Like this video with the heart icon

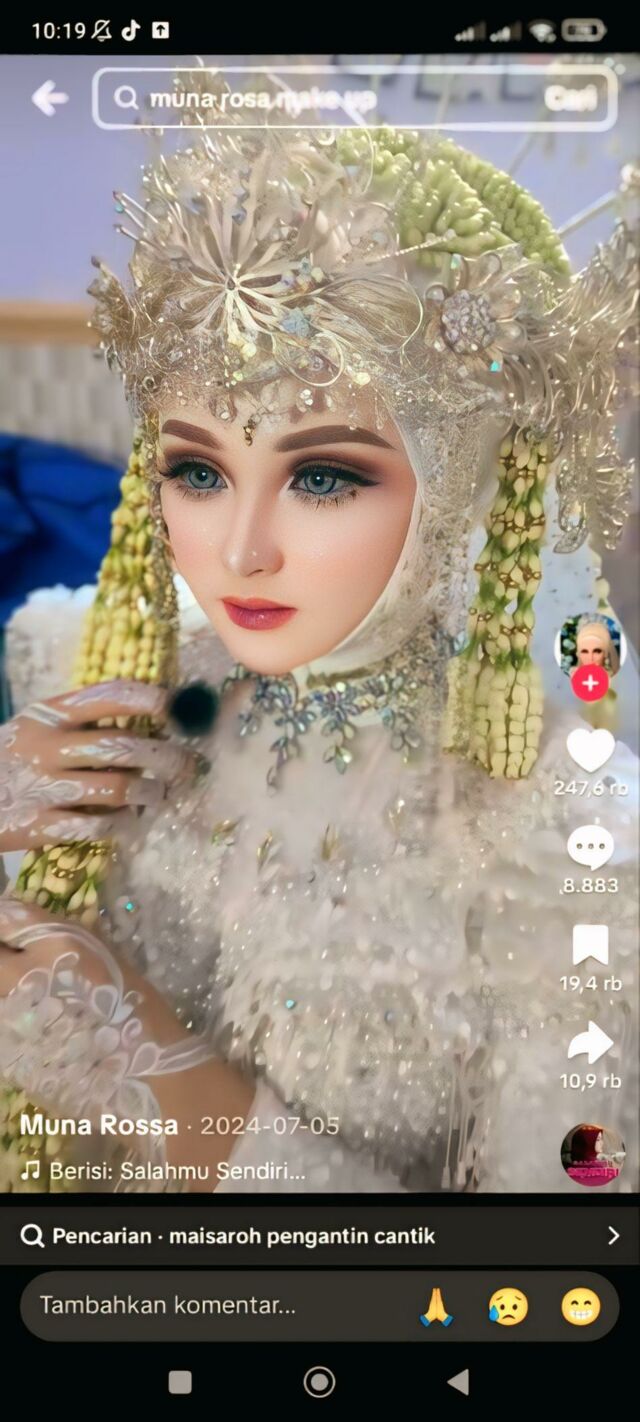pyautogui.click(x=590, y=749)
